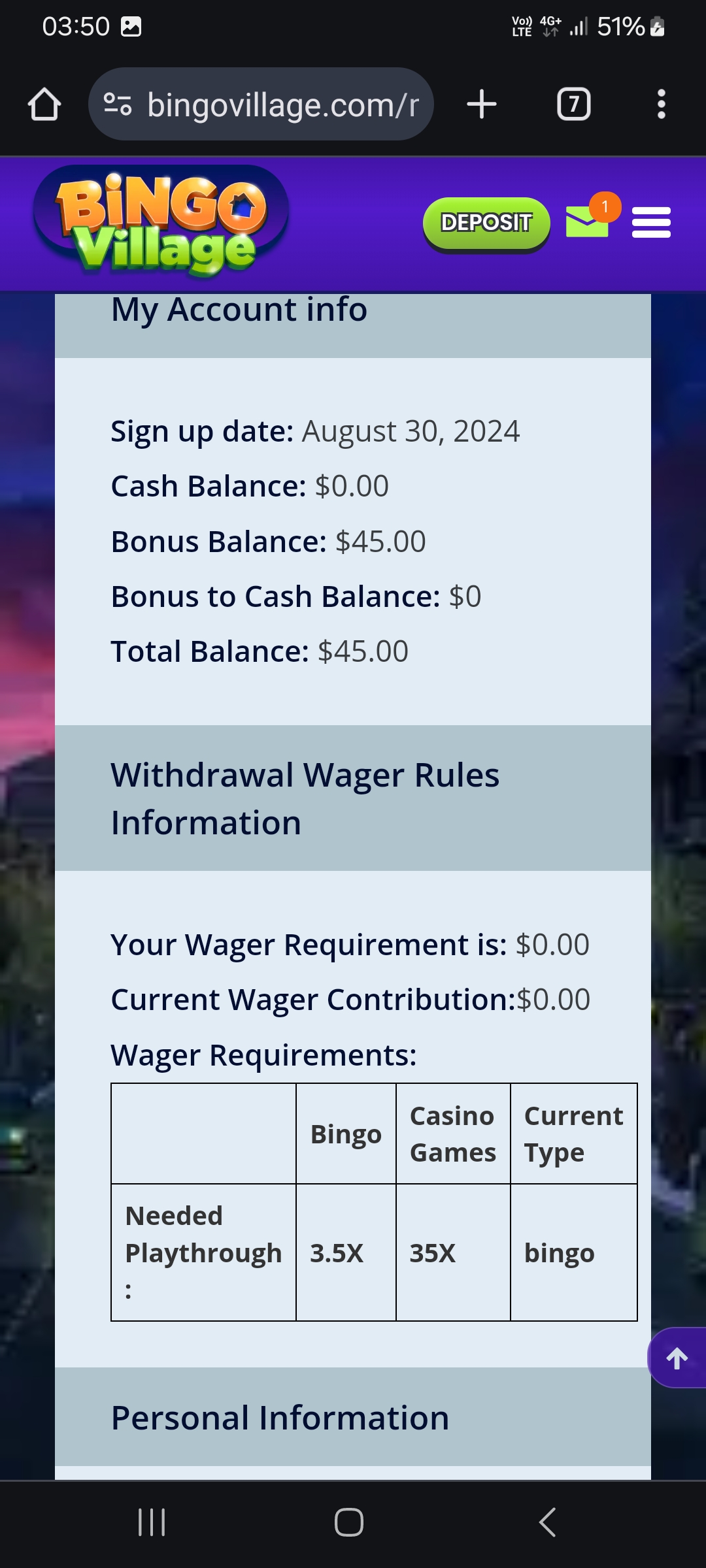Open the messages envelope with 1 notification
This screenshot has width=706, height=1568.
click(x=587, y=221)
